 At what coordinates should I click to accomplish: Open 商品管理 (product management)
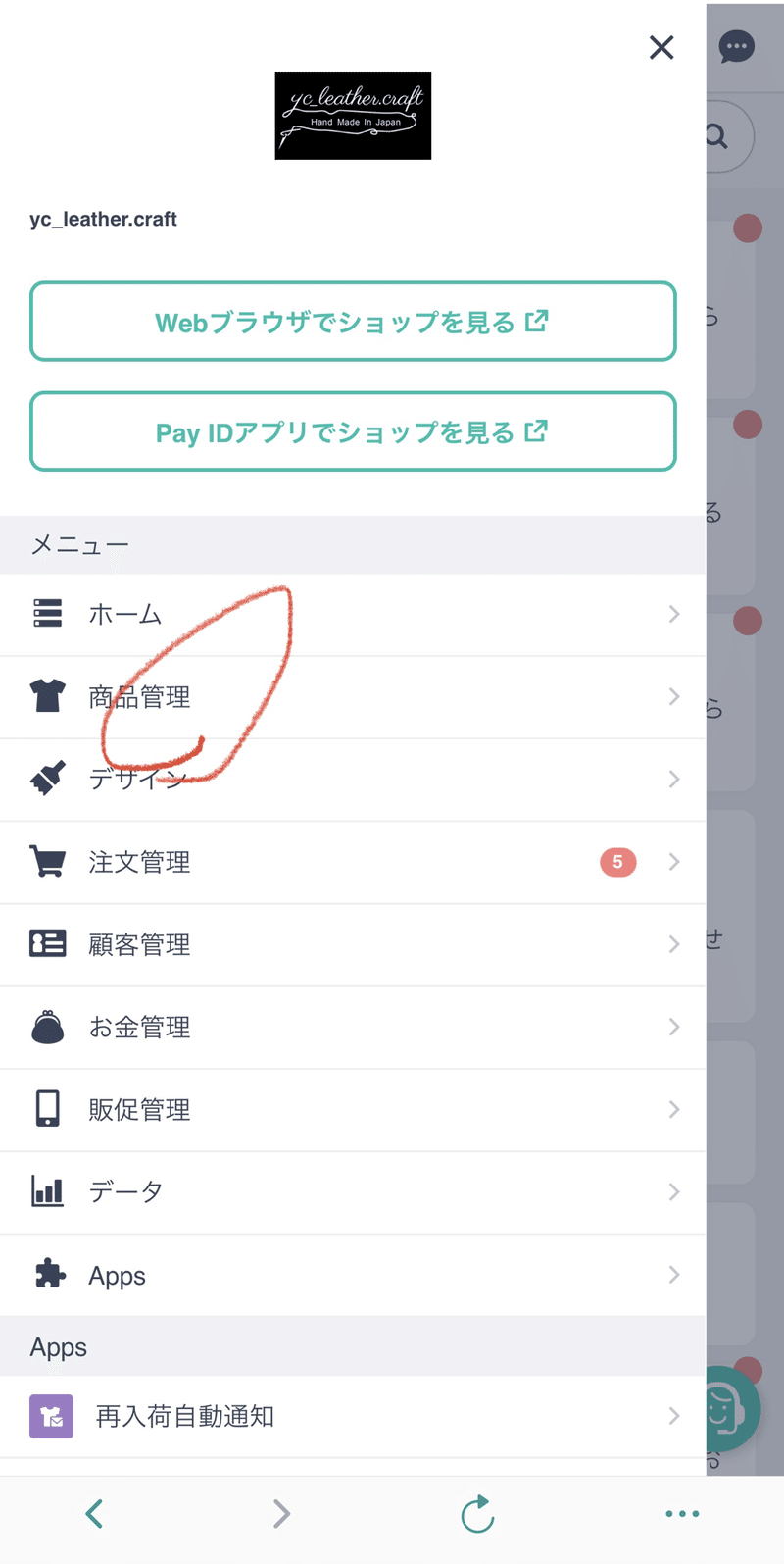click(353, 697)
